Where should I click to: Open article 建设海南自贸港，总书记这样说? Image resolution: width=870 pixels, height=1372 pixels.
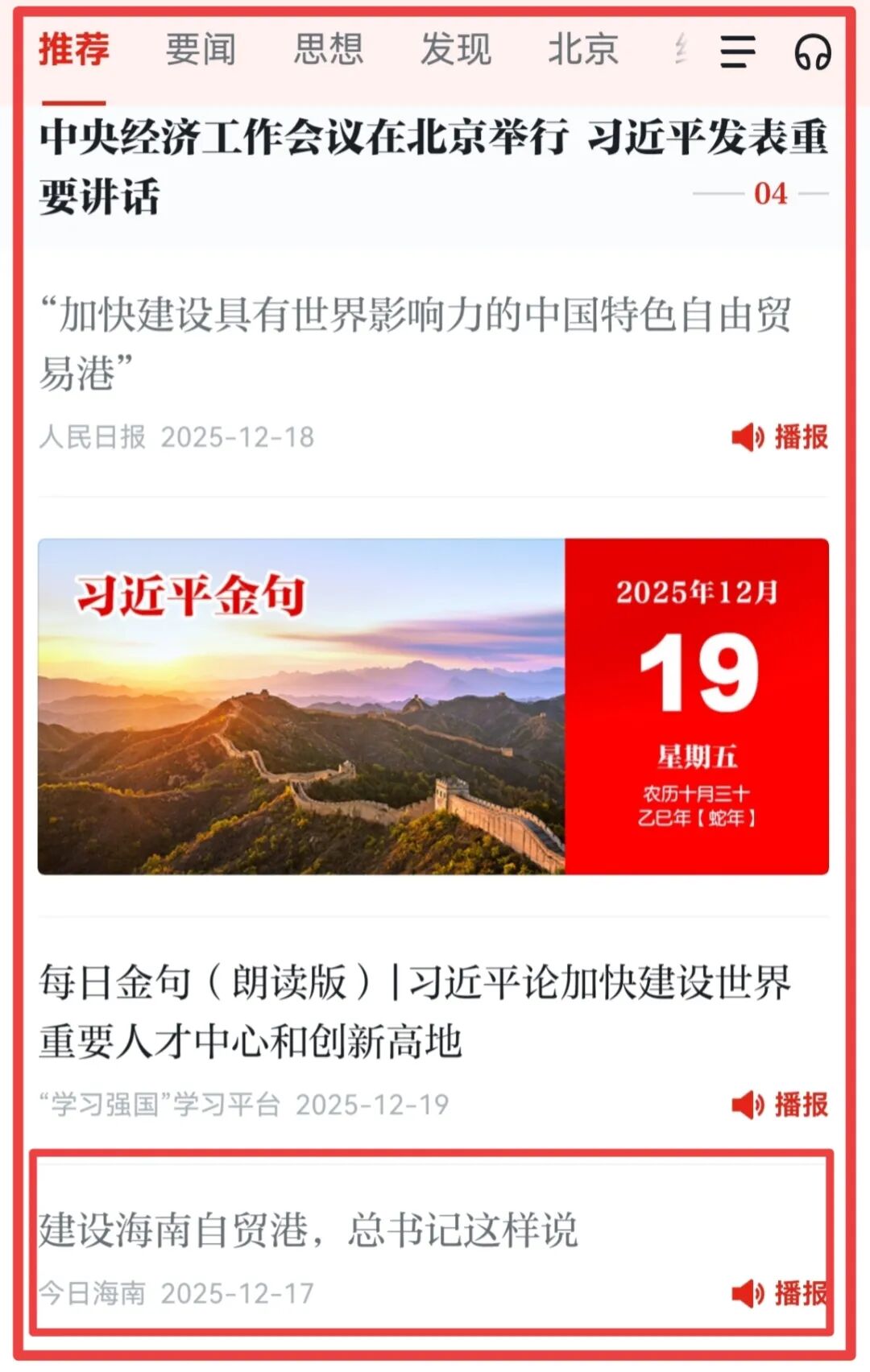[309, 1229]
